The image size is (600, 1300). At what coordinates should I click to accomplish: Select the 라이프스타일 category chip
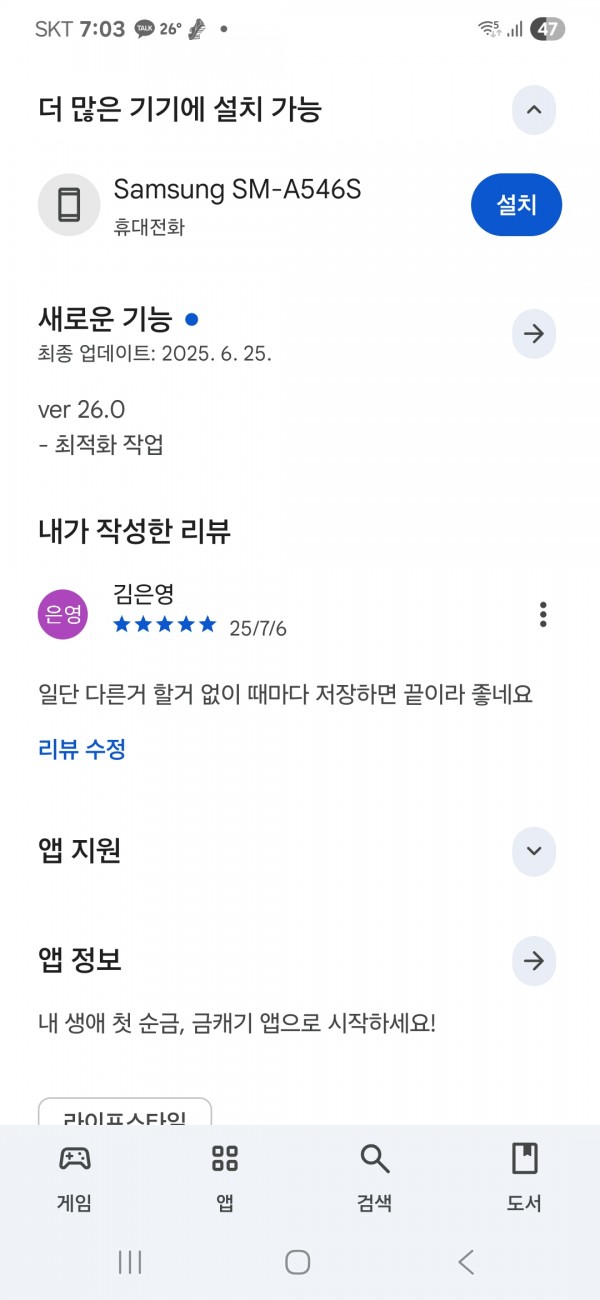coord(125,1112)
